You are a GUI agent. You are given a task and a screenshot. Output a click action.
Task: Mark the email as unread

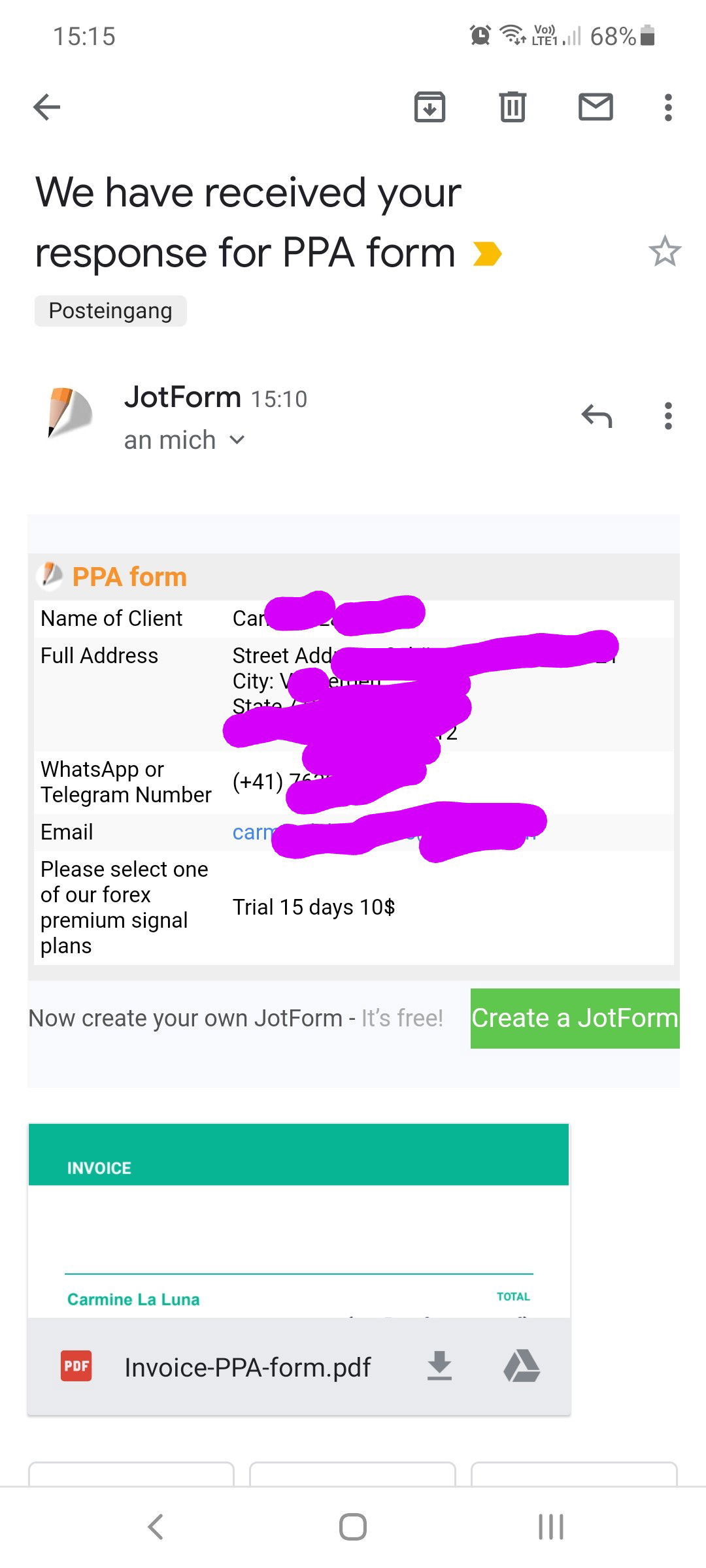click(596, 107)
